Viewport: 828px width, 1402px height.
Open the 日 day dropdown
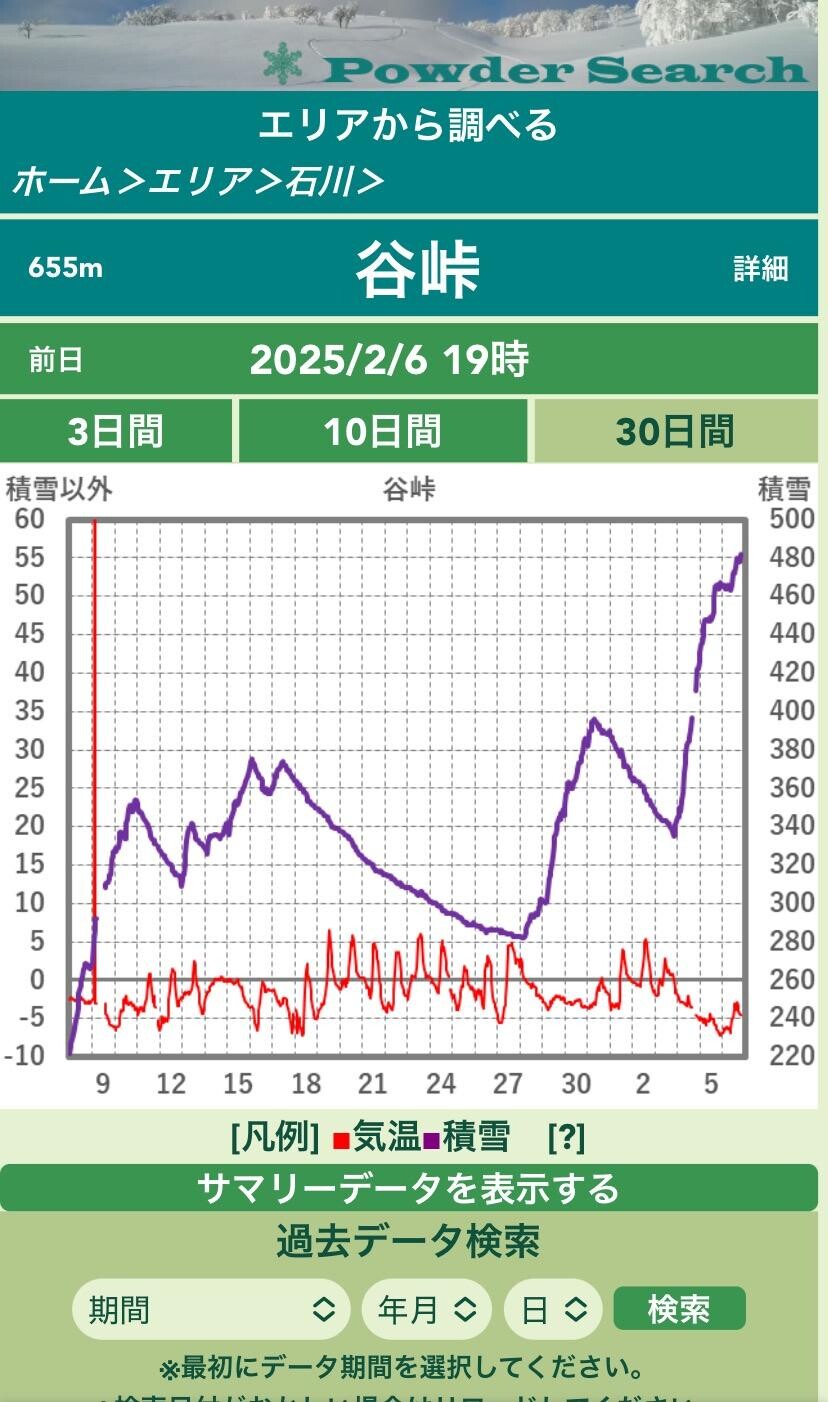click(x=555, y=1307)
